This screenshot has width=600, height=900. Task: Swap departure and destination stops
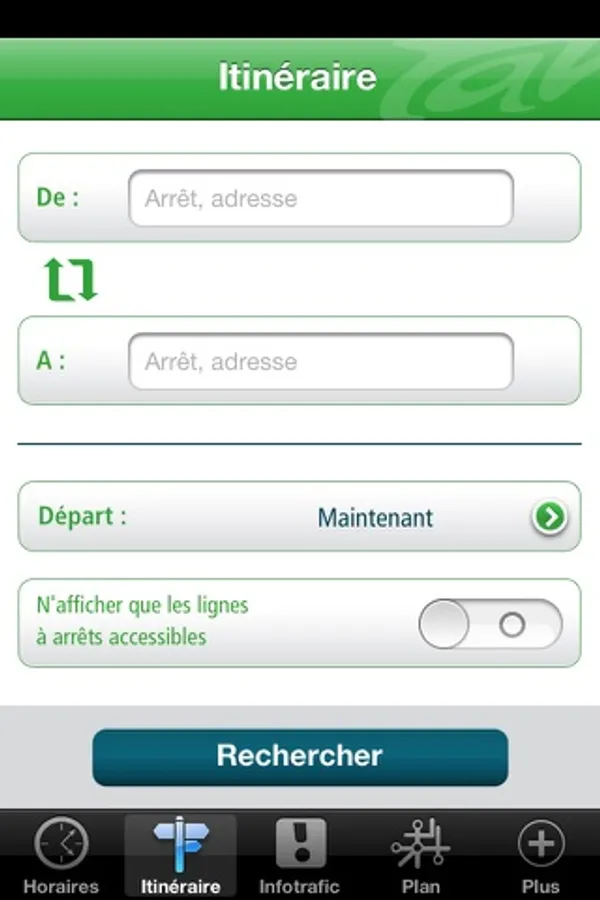pyautogui.click(x=71, y=280)
